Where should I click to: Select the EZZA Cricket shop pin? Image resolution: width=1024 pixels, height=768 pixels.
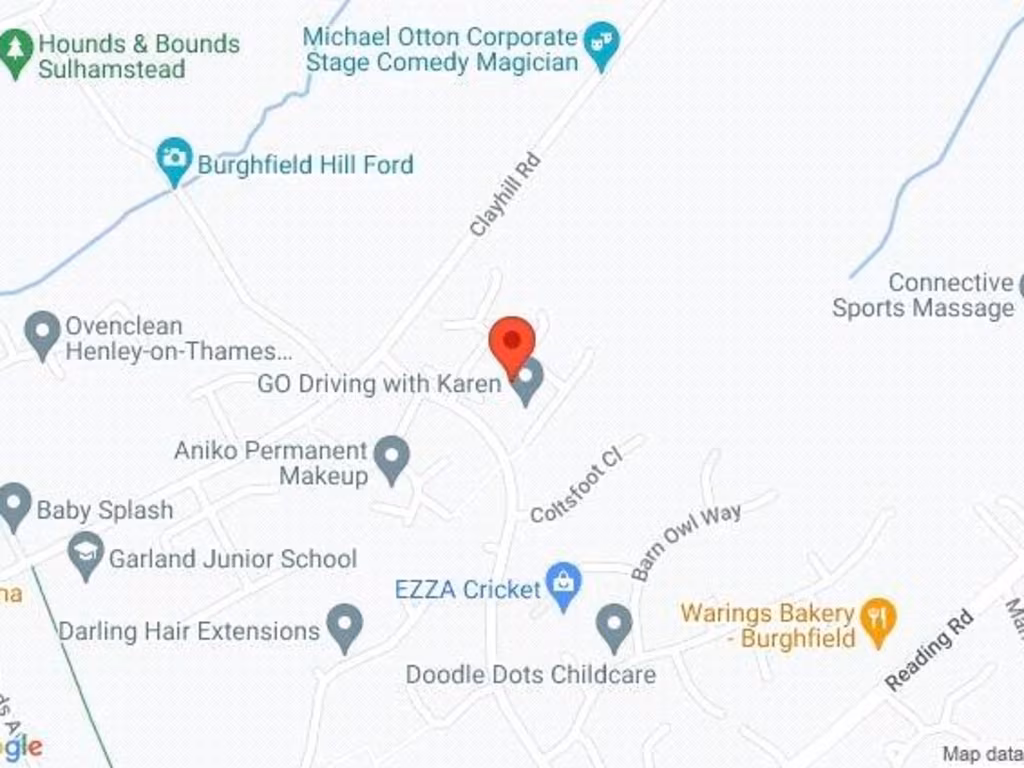point(564,585)
